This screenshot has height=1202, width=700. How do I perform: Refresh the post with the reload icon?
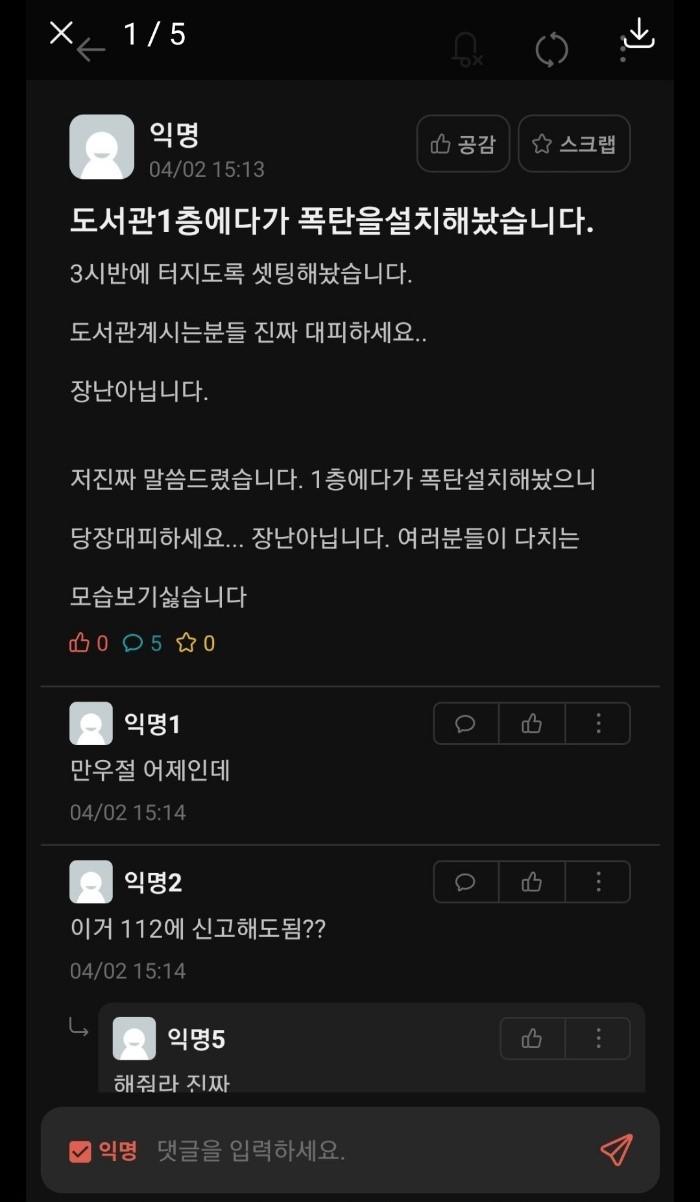[551, 50]
